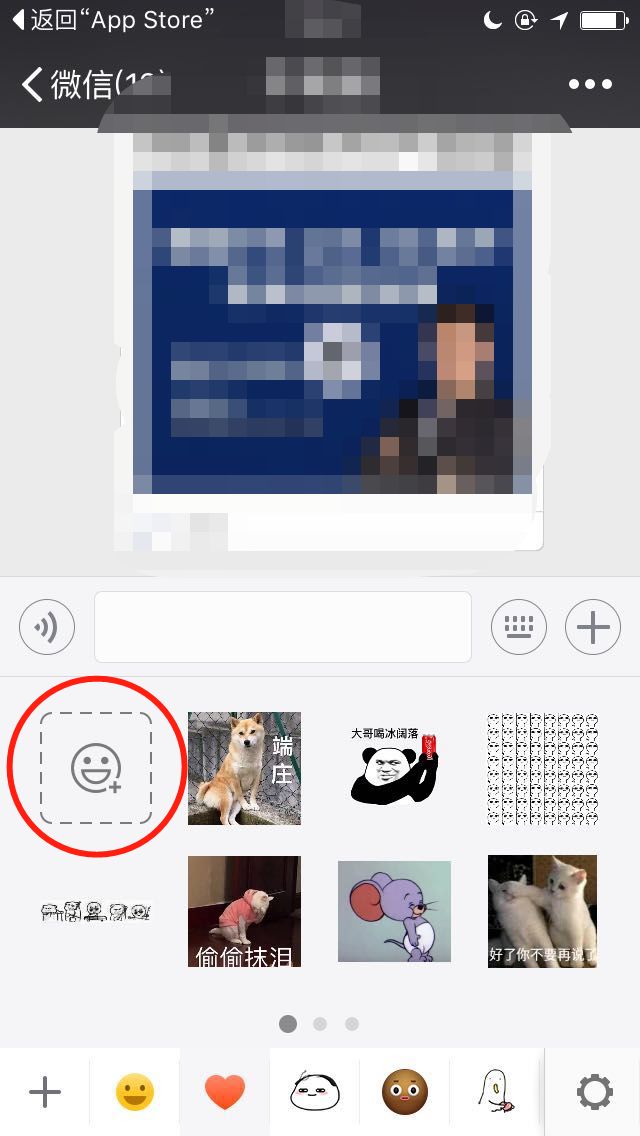This screenshot has height=1136, width=640.
Task: Send the row of small doodle figures sticker
Action: coord(96,910)
